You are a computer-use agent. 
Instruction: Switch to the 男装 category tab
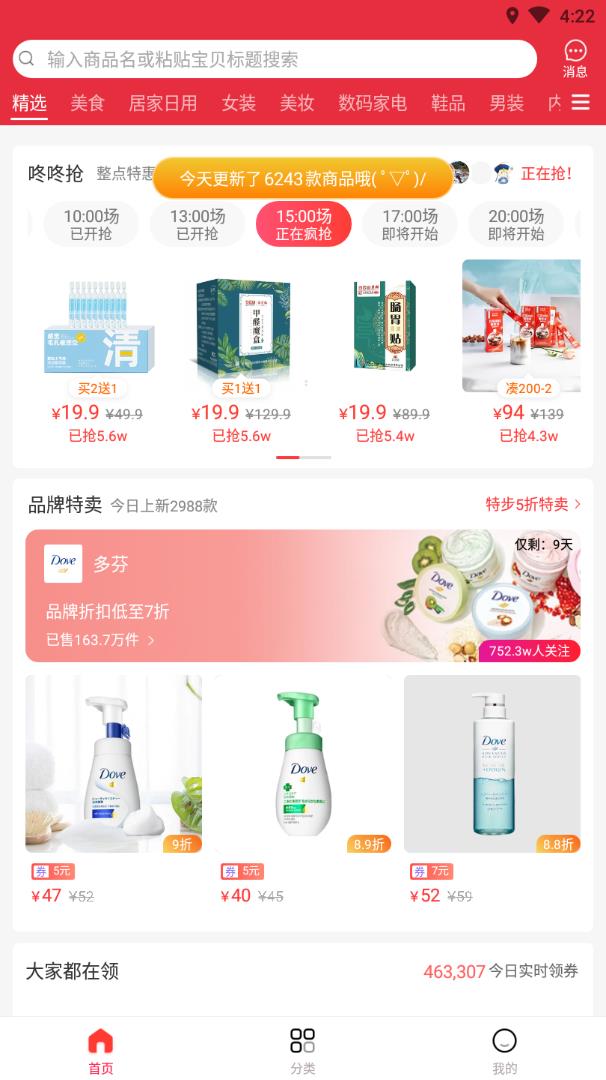coord(507,103)
